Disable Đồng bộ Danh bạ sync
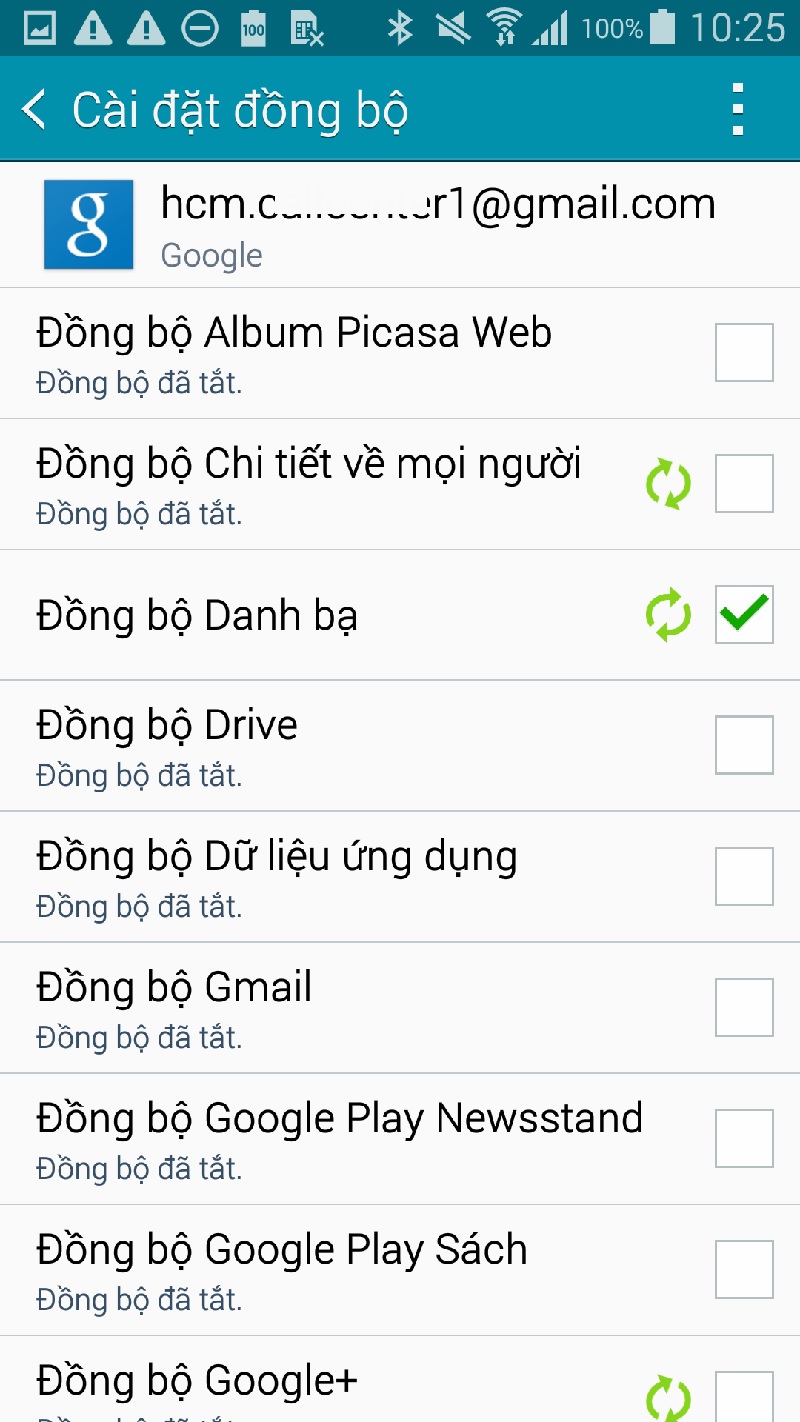 point(744,615)
